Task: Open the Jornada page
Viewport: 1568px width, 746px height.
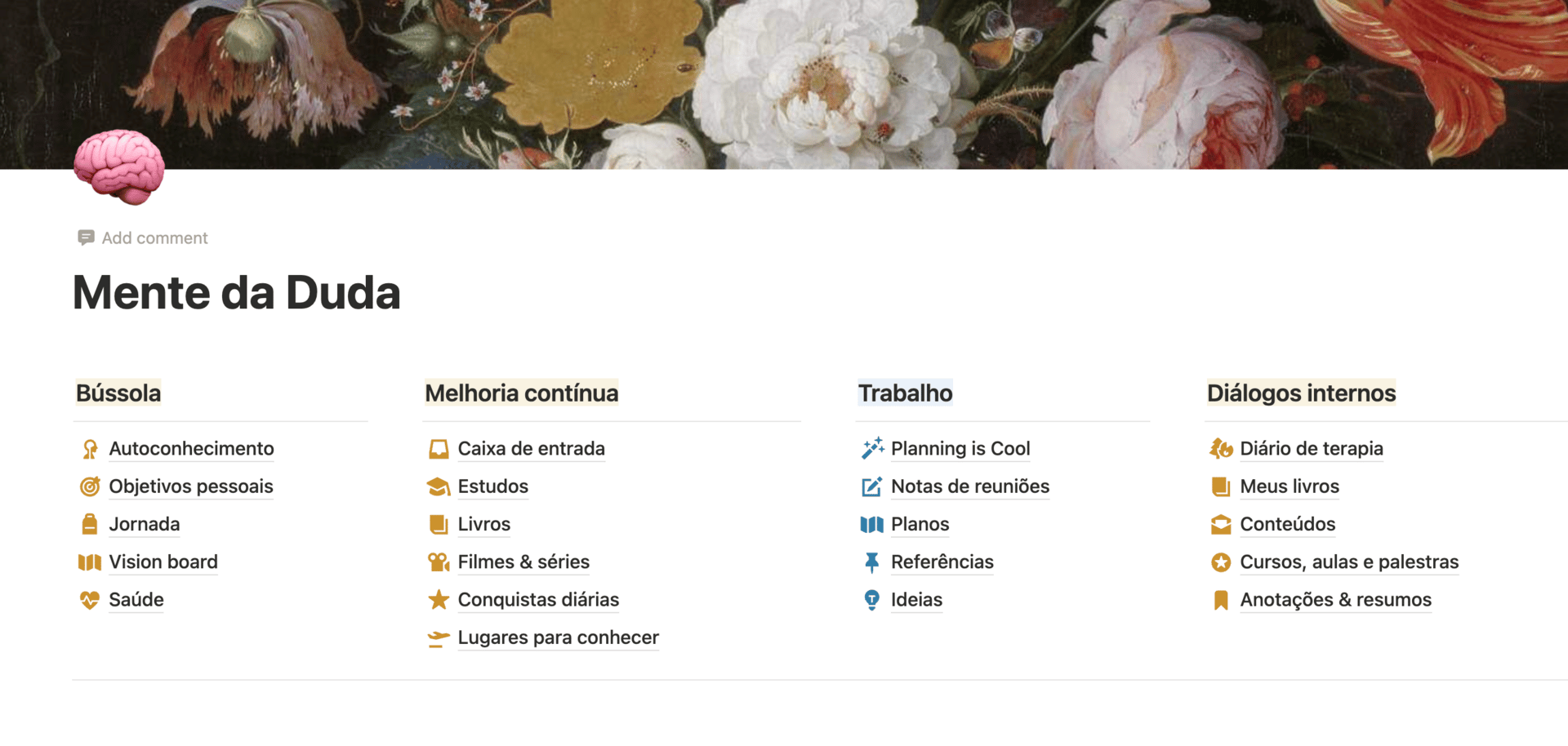Action: (144, 524)
